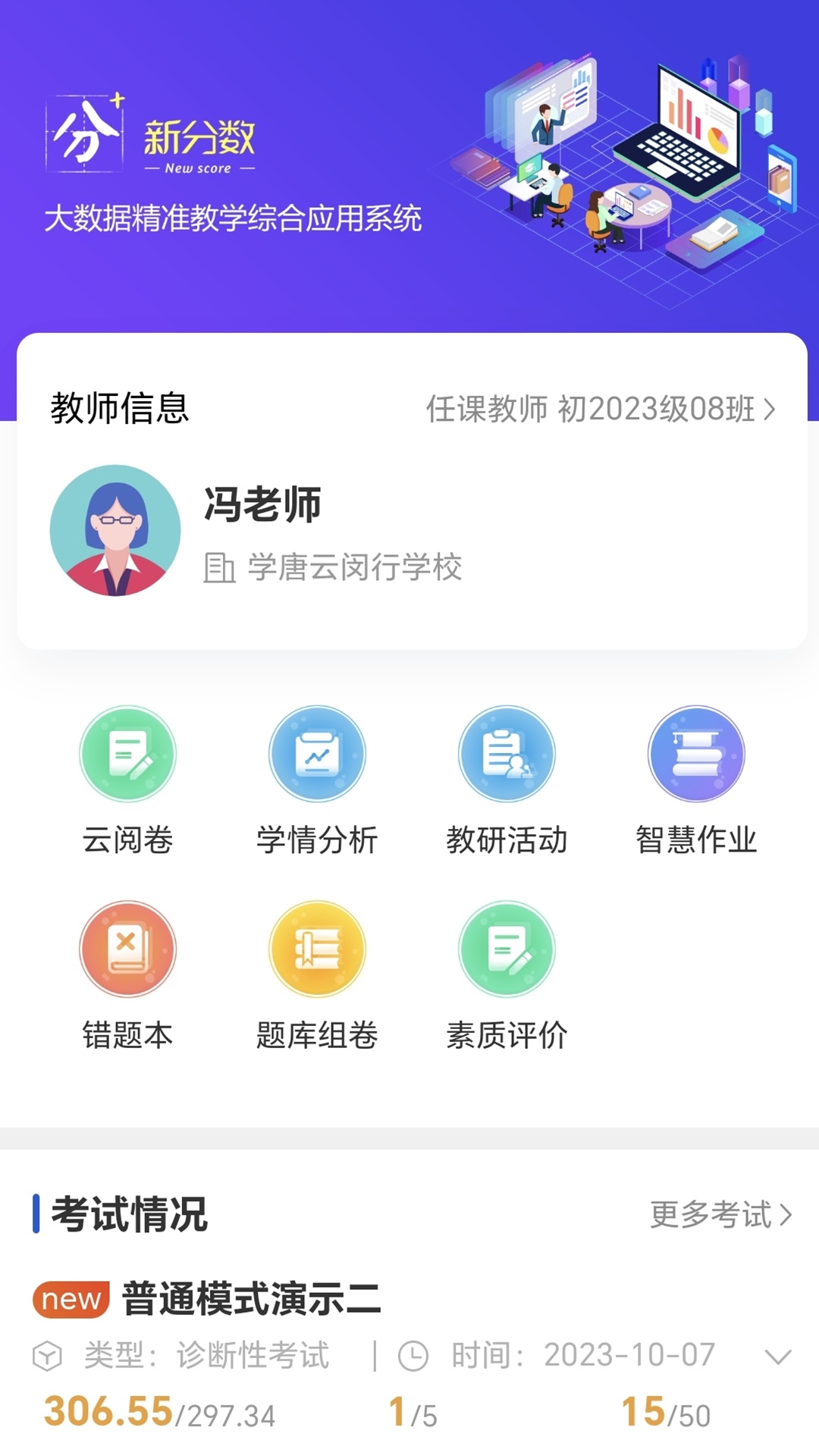Image resolution: width=819 pixels, height=1456 pixels.
Task: Click the teacher avatar picture
Action: 116,531
